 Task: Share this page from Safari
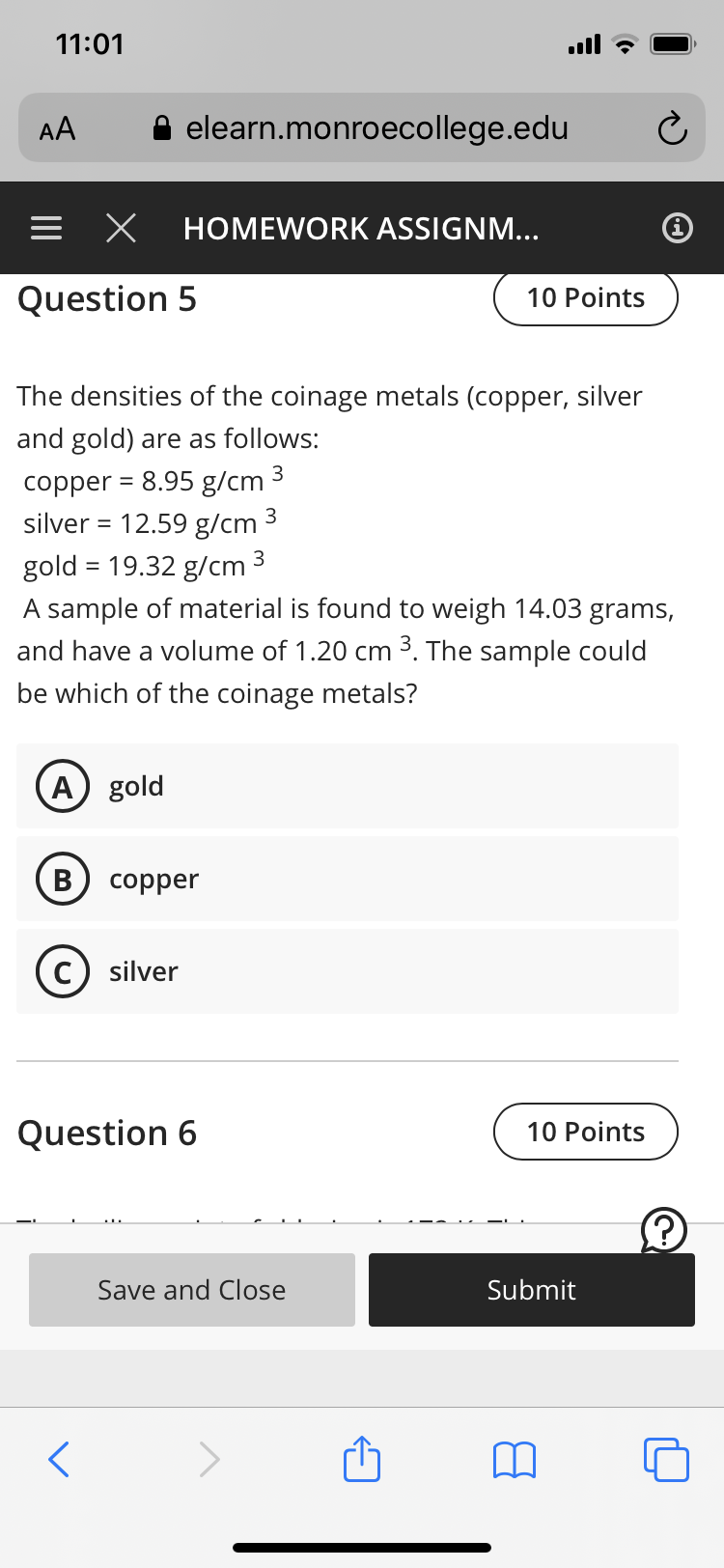pos(362,1458)
